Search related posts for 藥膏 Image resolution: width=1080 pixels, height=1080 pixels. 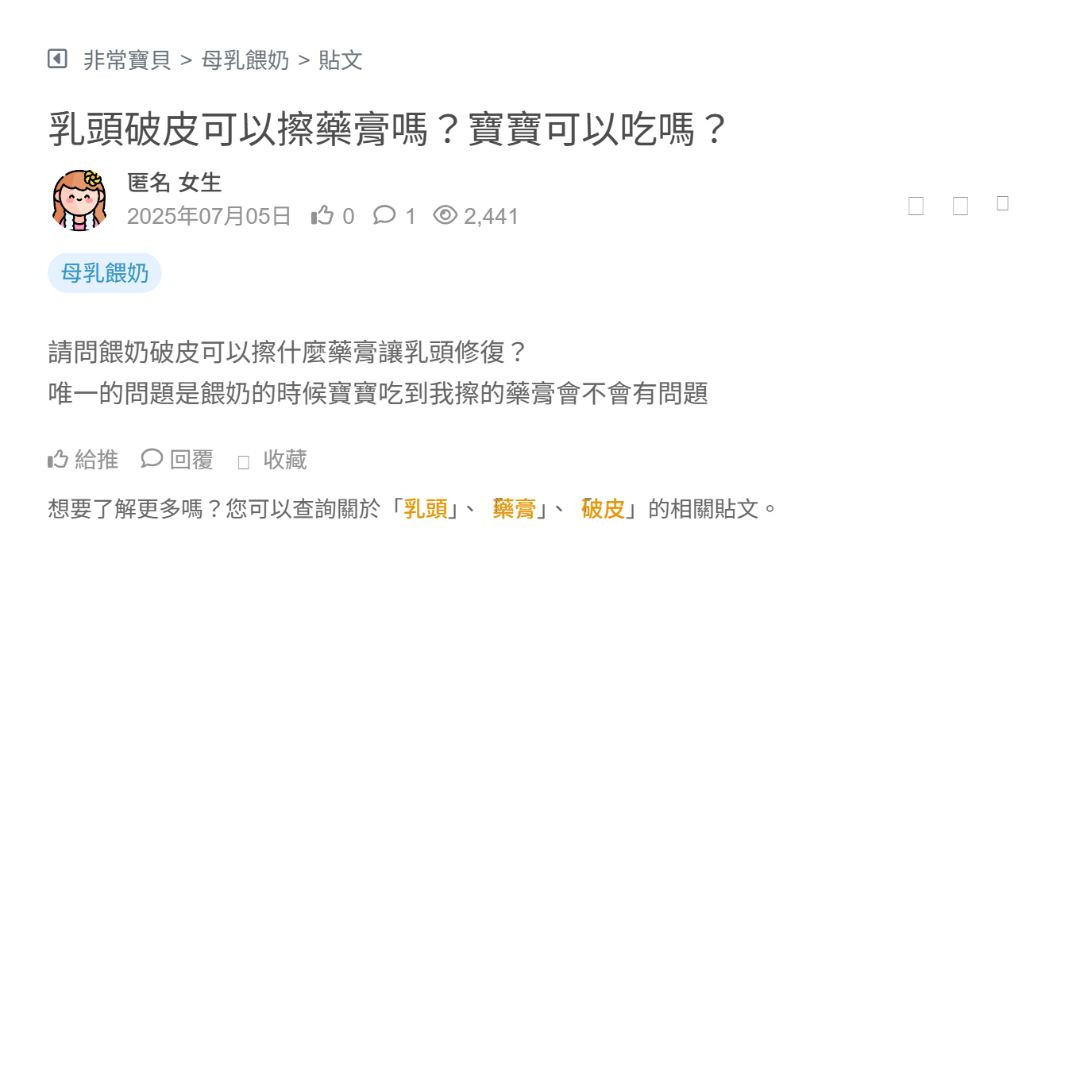pyautogui.click(x=514, y=509)
